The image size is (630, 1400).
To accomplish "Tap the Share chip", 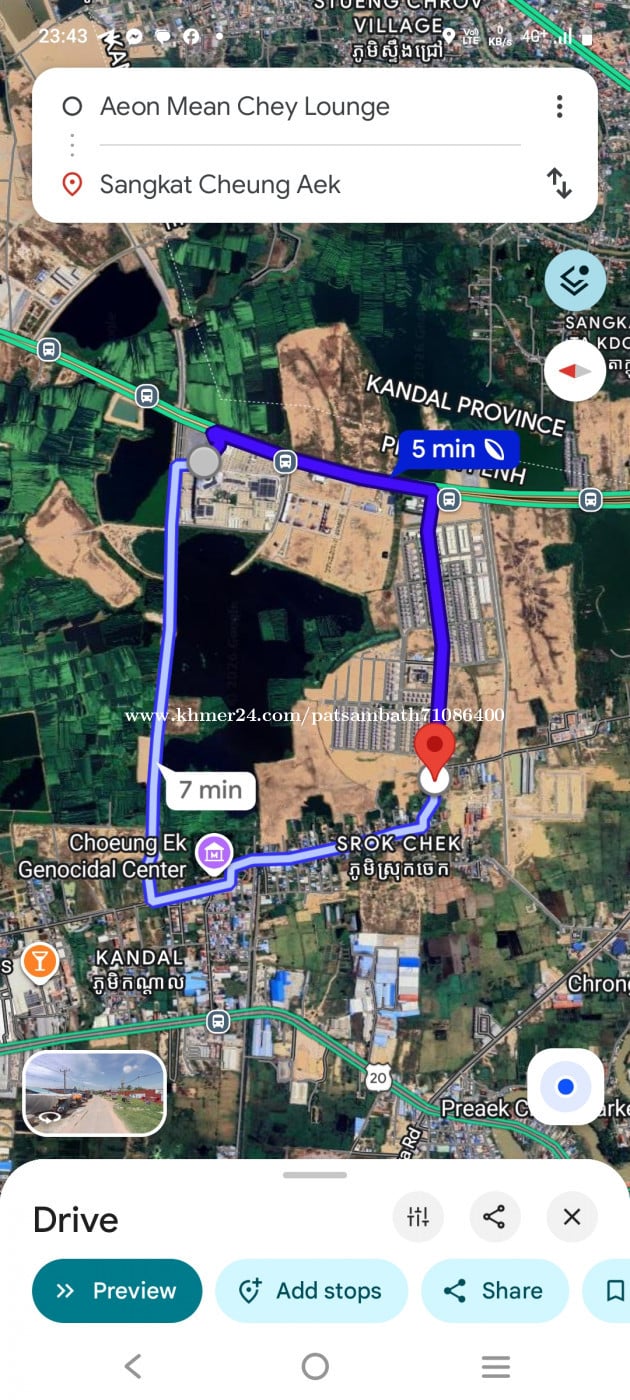I will point(495,1291).
